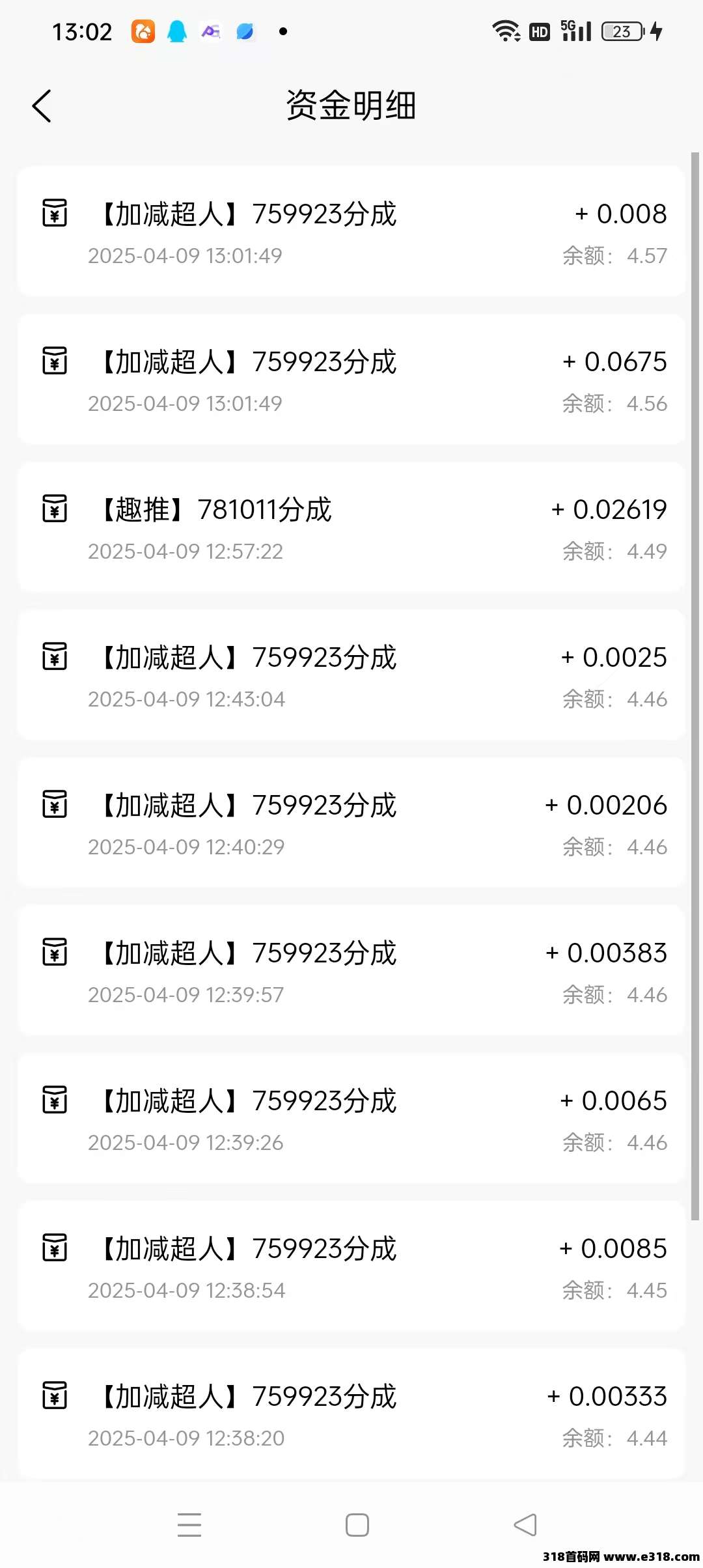The image size is (703, 1568).
Task: Open the record of +0.00383
Action: coord(351,970)
